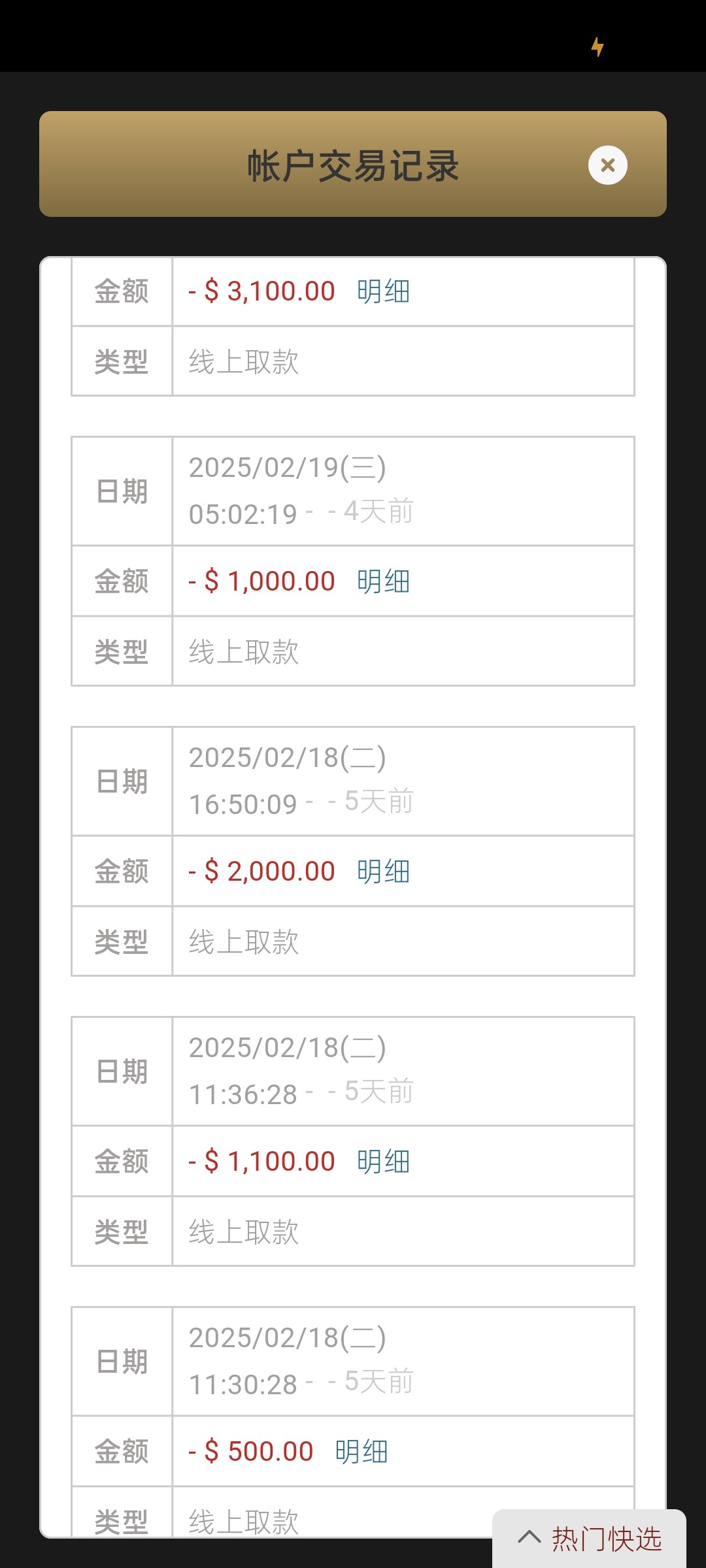Check 明细 for the $500.00 withdrawal

click(361, 1452)
